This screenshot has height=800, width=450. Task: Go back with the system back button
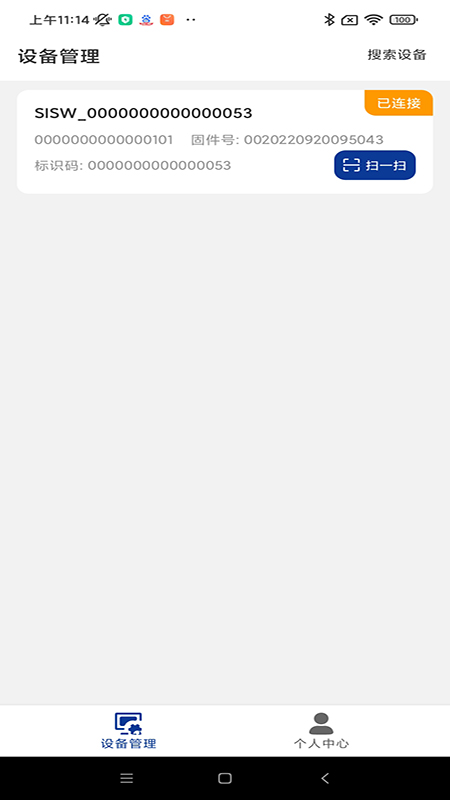point(325,778)
